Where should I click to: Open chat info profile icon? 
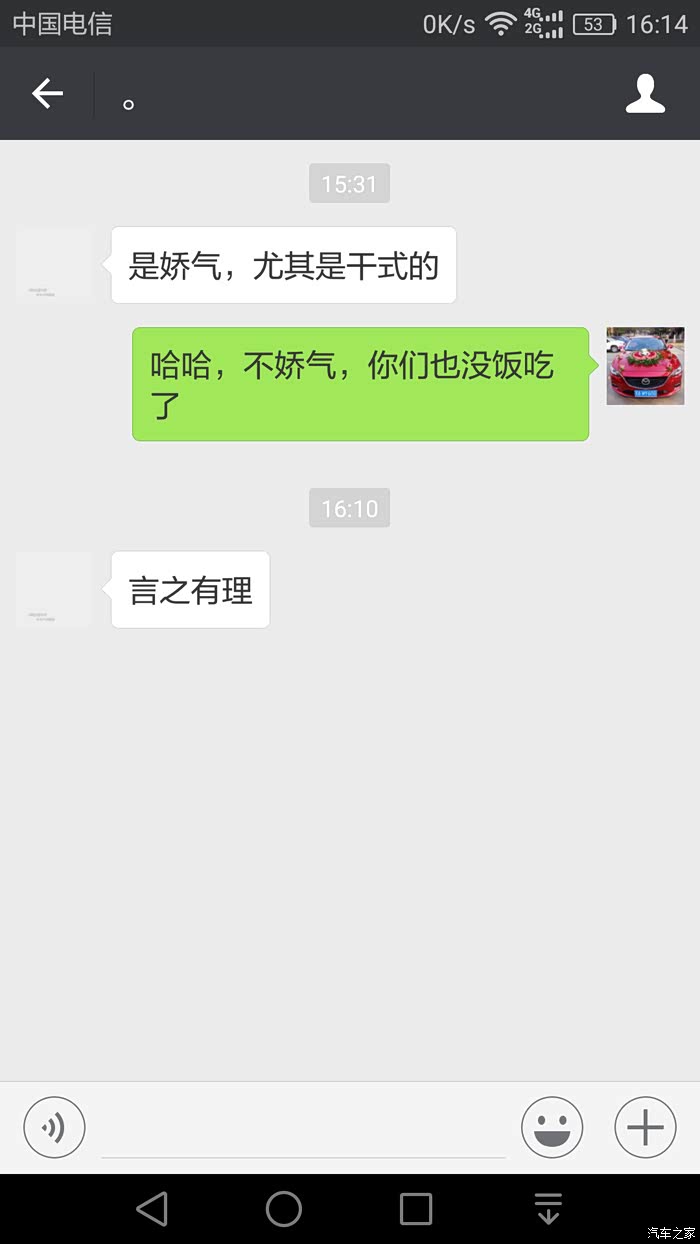[x=645, y=94]
